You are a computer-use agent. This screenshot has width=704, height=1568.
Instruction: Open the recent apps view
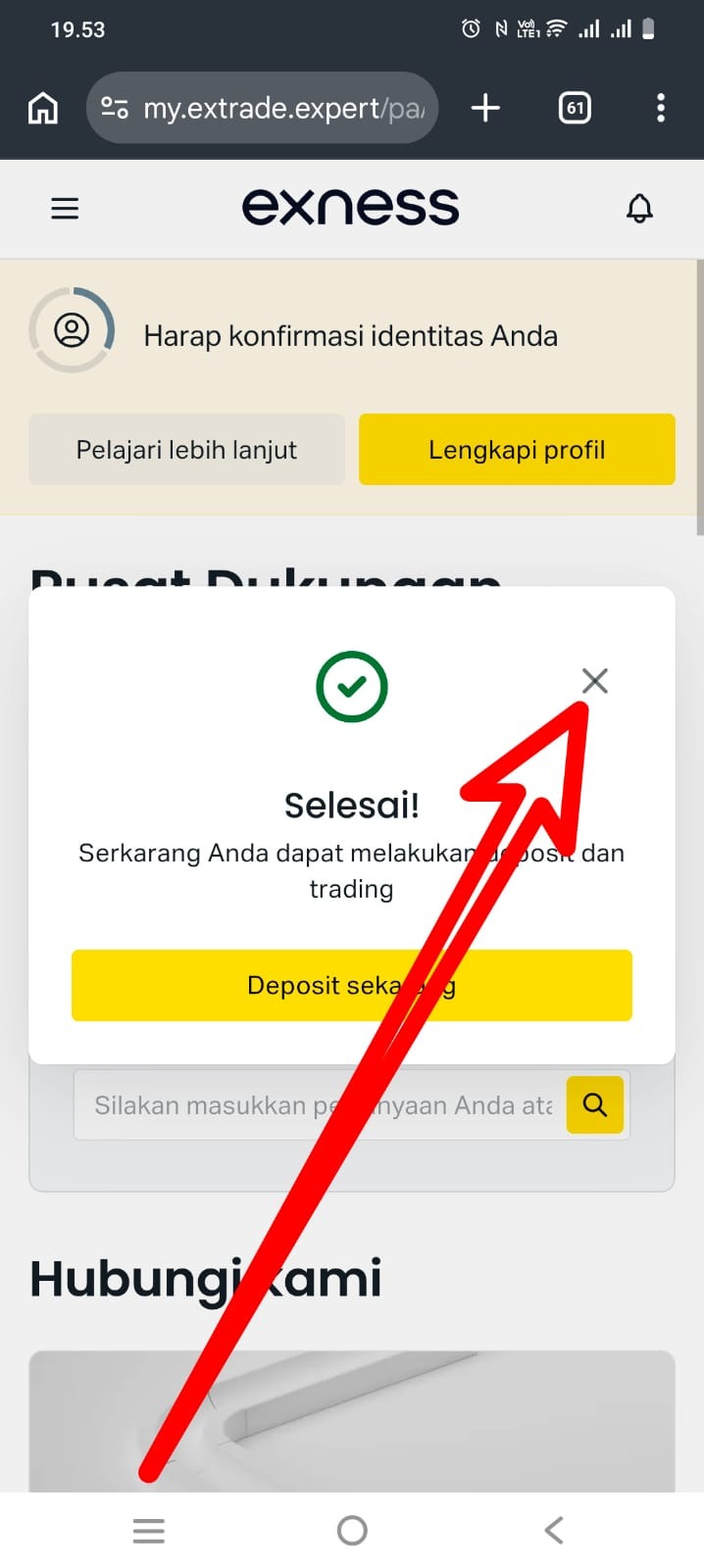click(148, 1530)
